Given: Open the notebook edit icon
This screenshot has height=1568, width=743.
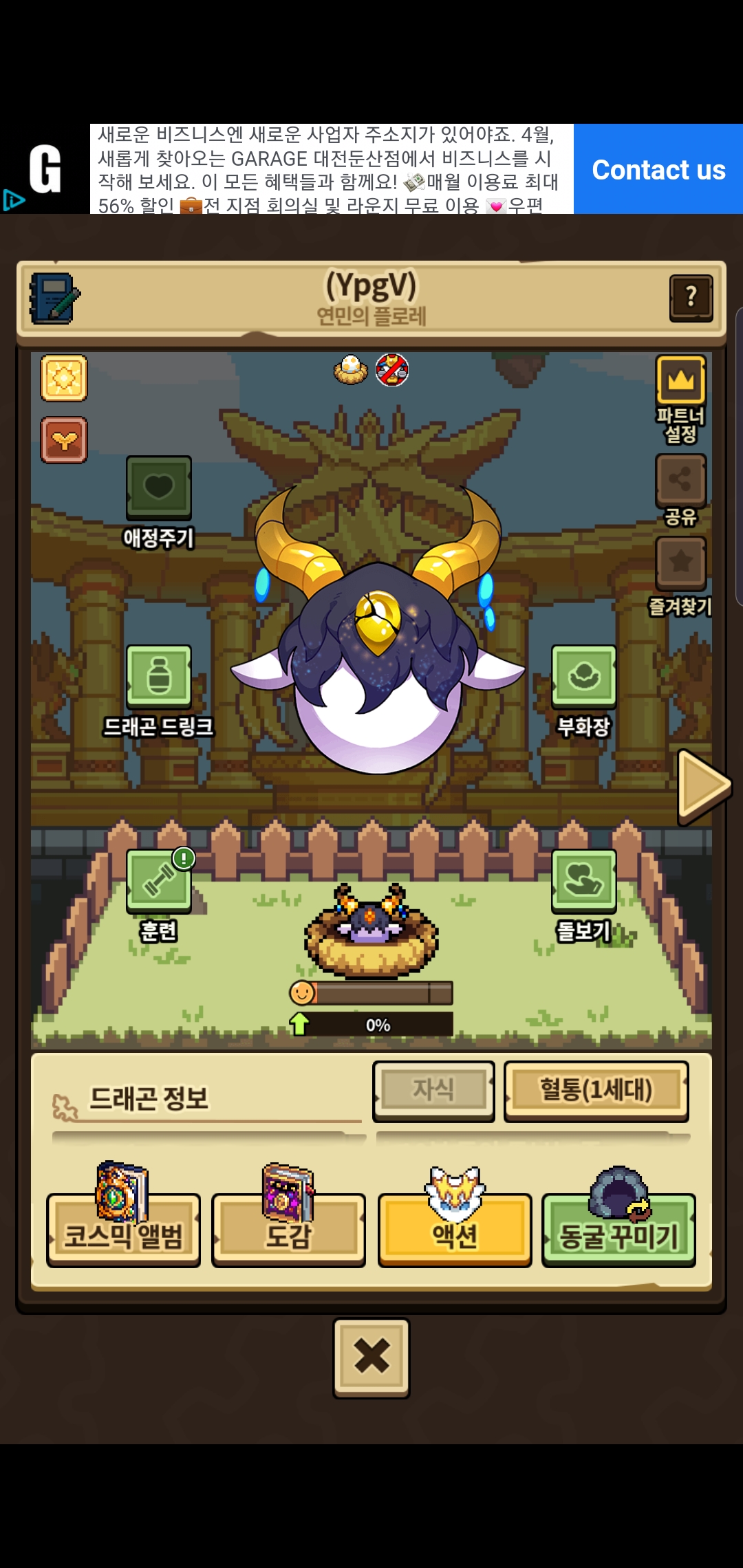Looking at the screenshot, I should (54, 298).
